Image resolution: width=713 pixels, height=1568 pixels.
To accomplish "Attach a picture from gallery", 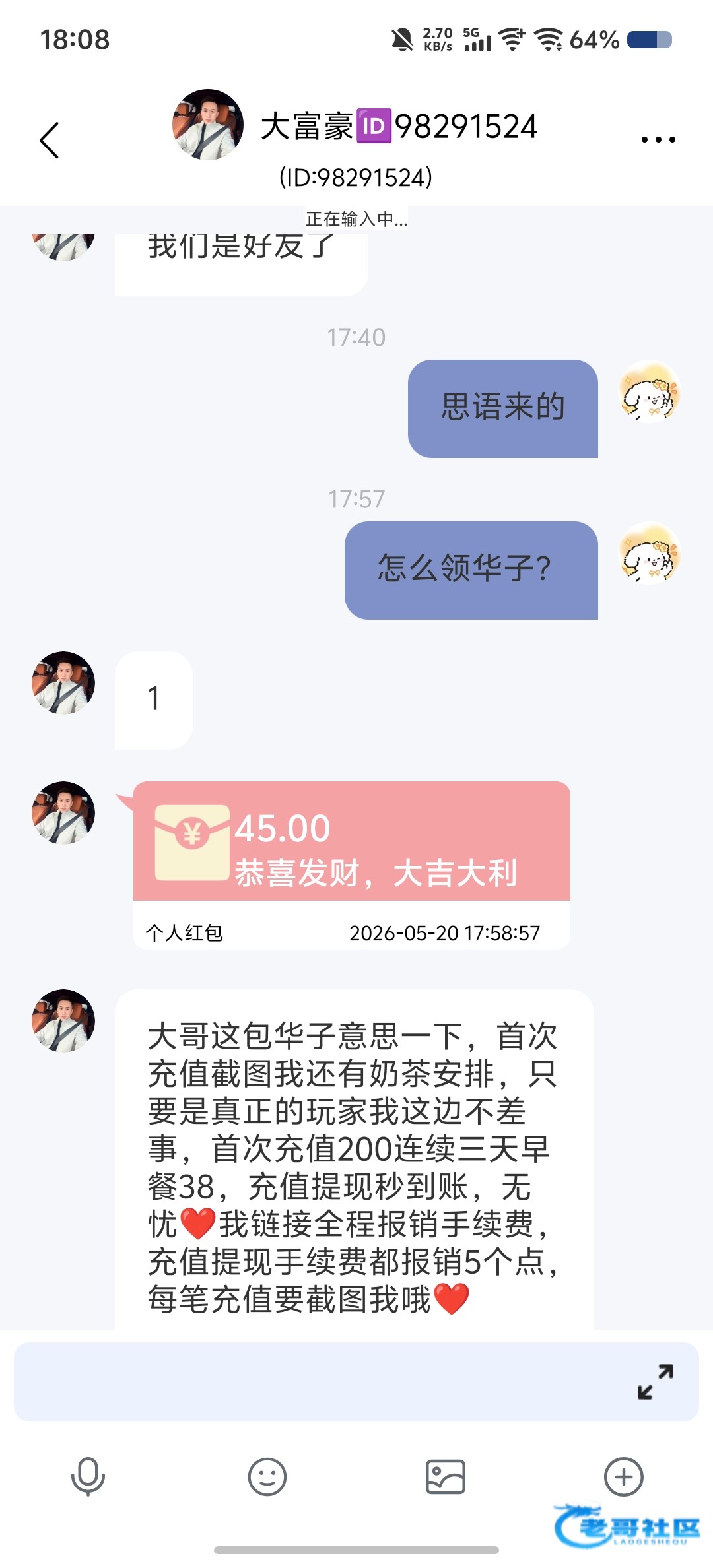I will coord(446,1476).
